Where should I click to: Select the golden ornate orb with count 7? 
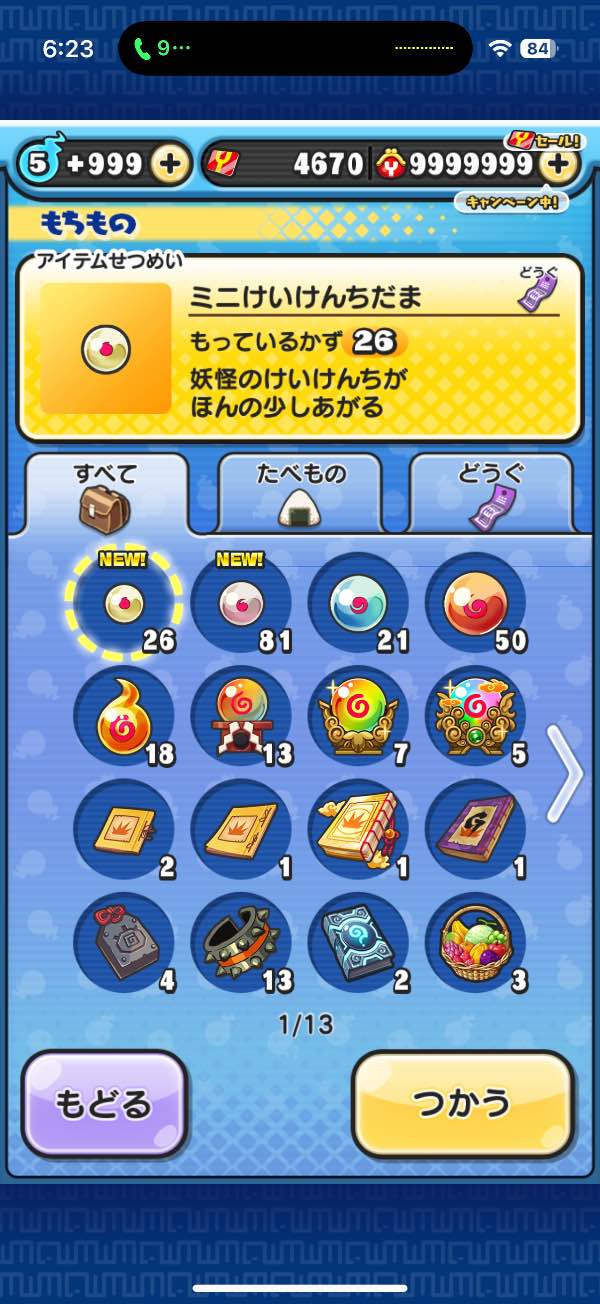358,717
